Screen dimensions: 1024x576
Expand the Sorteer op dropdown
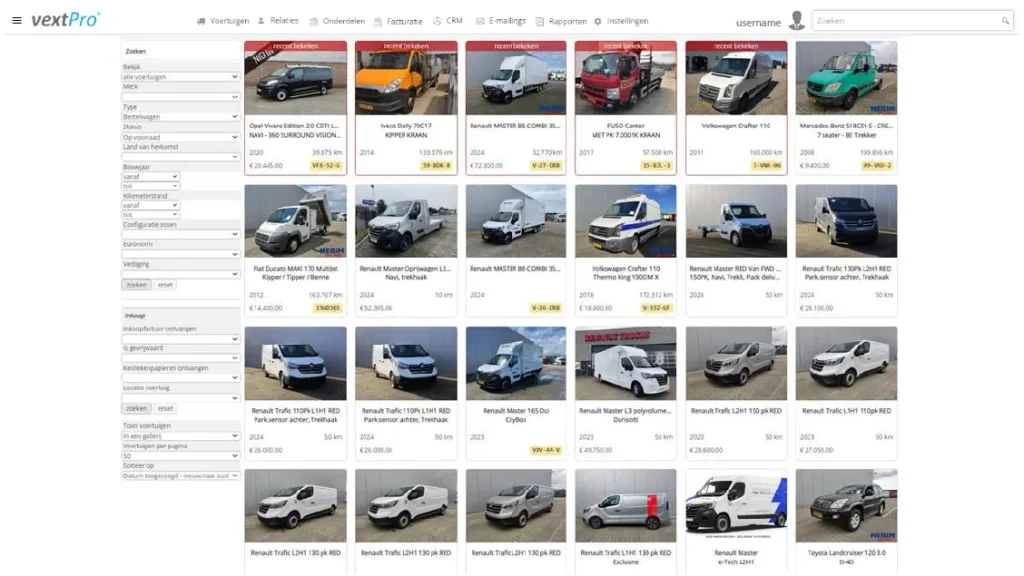(181, 476)
